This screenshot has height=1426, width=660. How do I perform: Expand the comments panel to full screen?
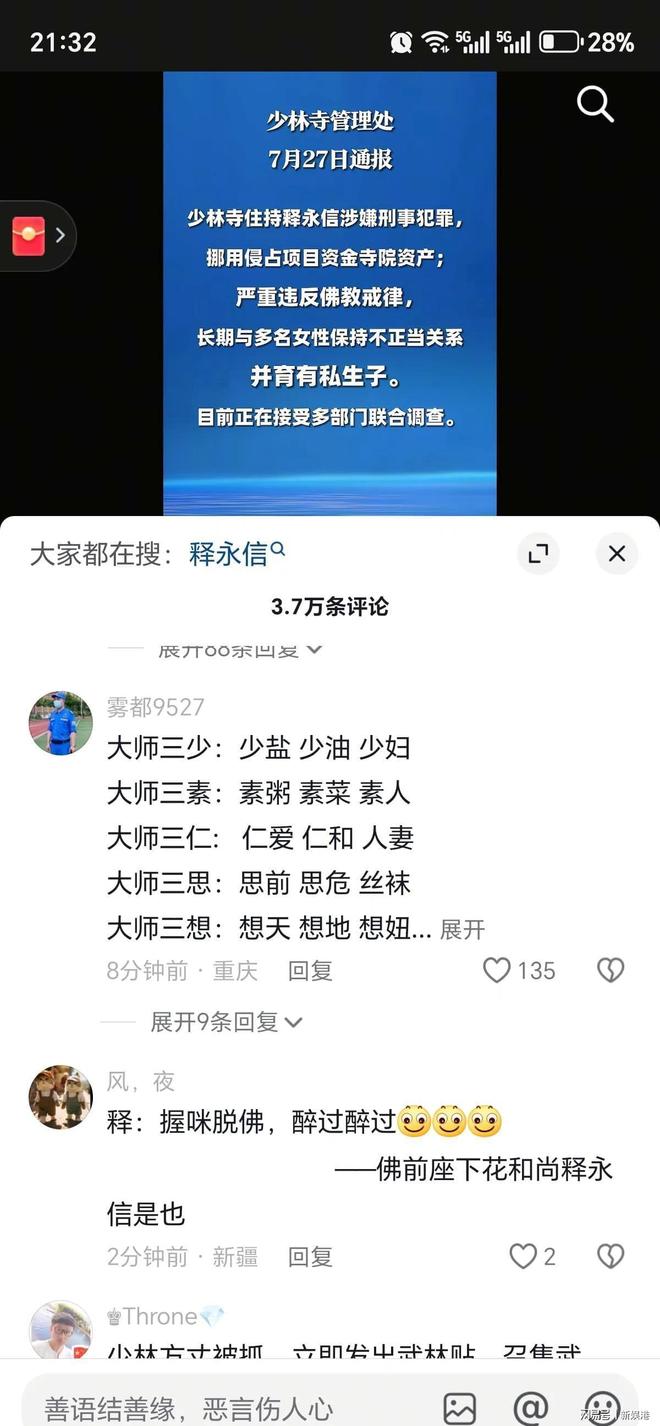pyautogui.click(x=538, y=554)
